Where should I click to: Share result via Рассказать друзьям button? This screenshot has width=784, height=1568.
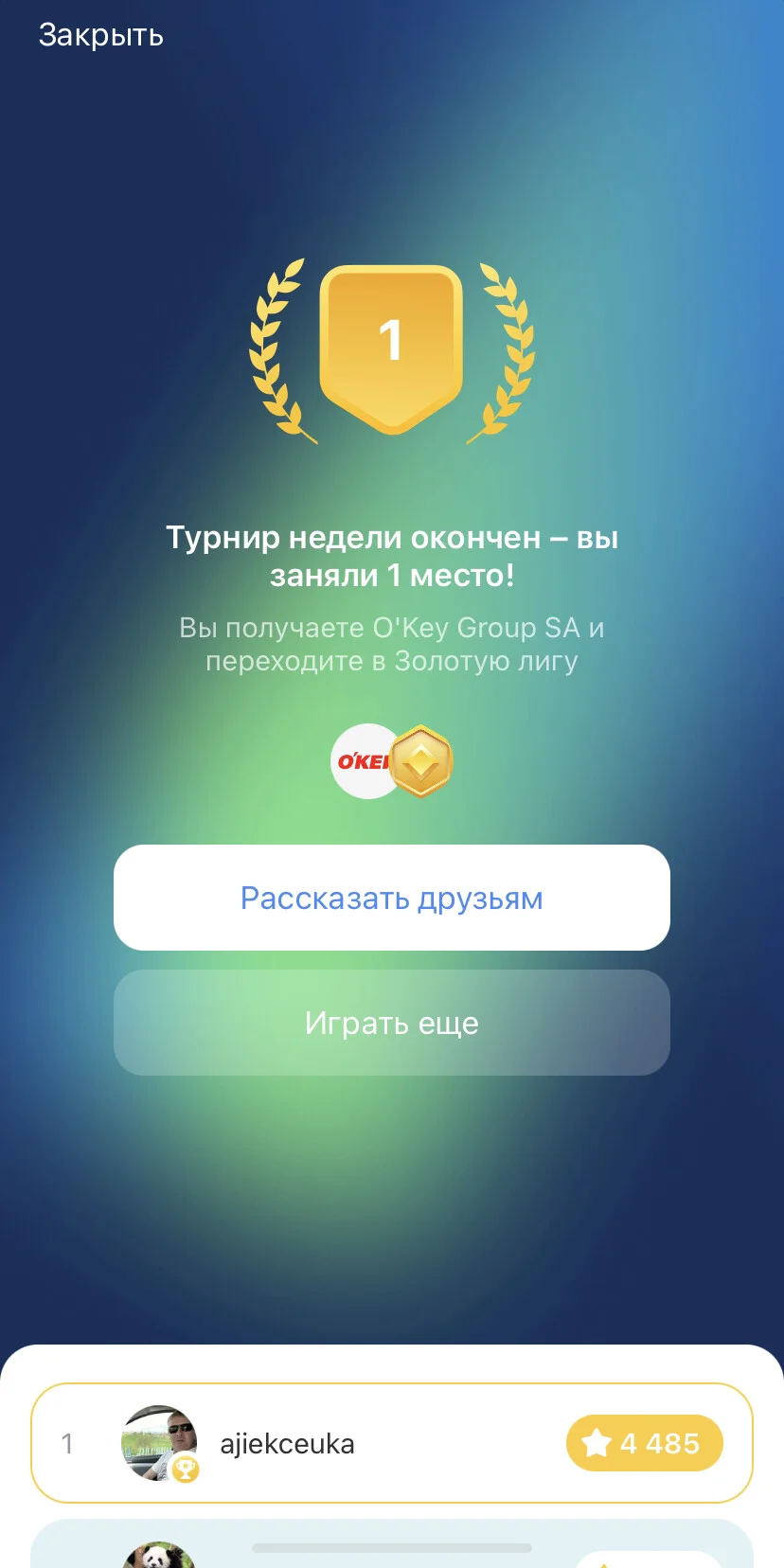pos(392,898)
